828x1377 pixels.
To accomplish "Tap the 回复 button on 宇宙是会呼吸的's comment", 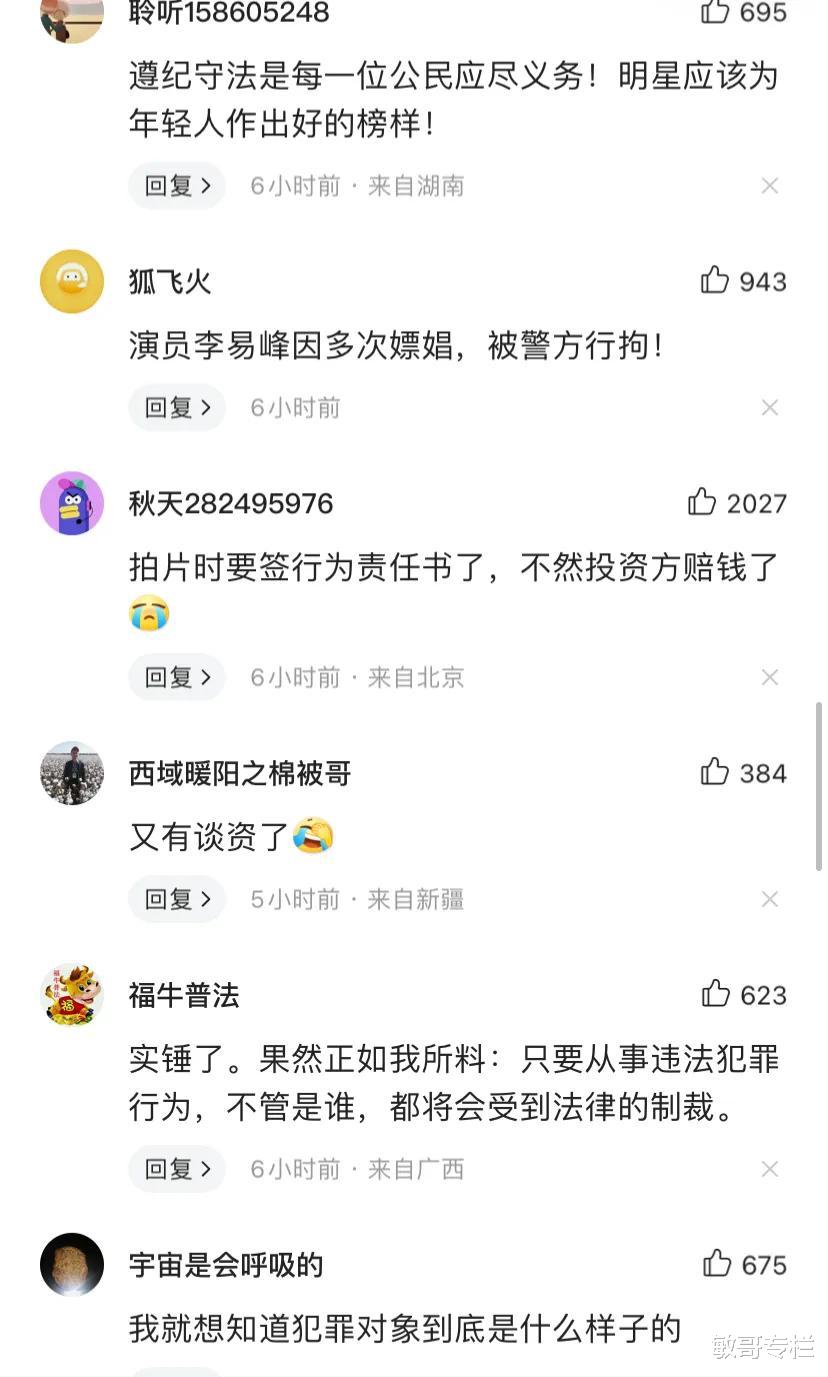I will [176, 1374].
